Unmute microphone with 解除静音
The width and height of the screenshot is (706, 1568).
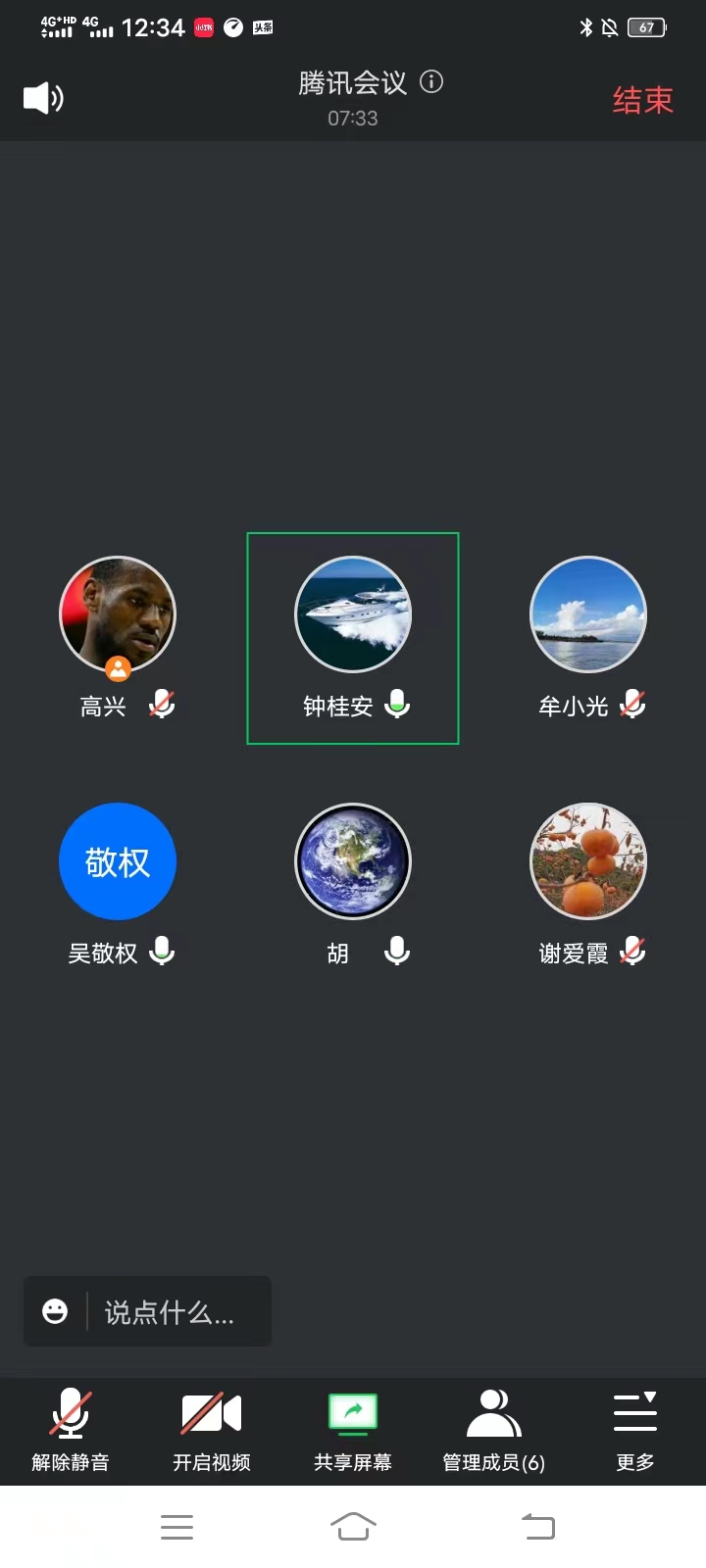(71, 1431)
